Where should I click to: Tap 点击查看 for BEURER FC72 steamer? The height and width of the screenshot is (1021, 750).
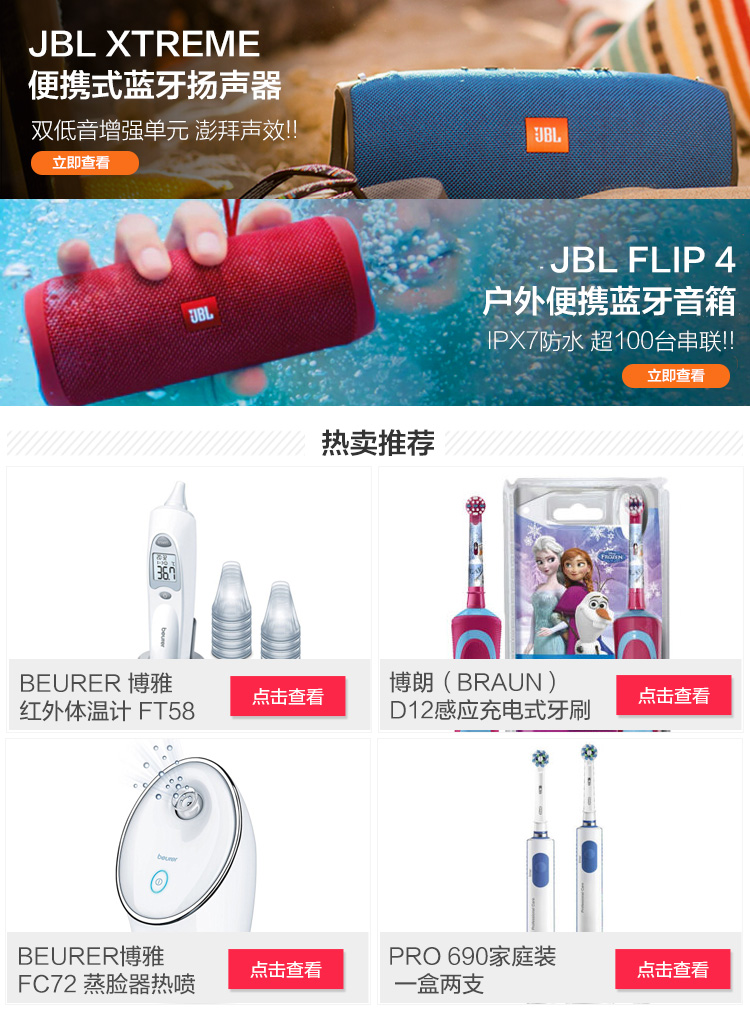286,969
